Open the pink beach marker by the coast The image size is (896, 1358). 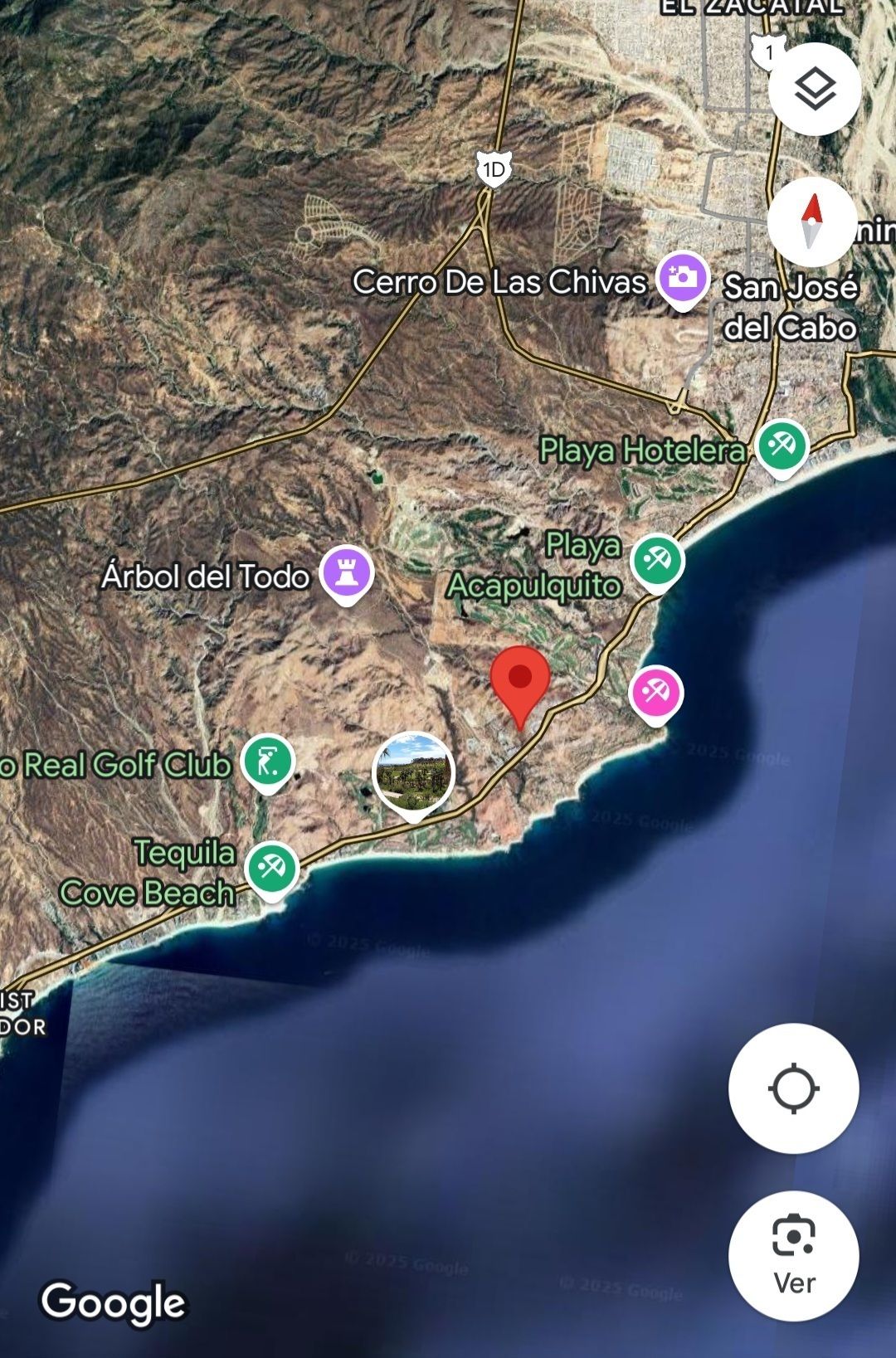(655, 692)
